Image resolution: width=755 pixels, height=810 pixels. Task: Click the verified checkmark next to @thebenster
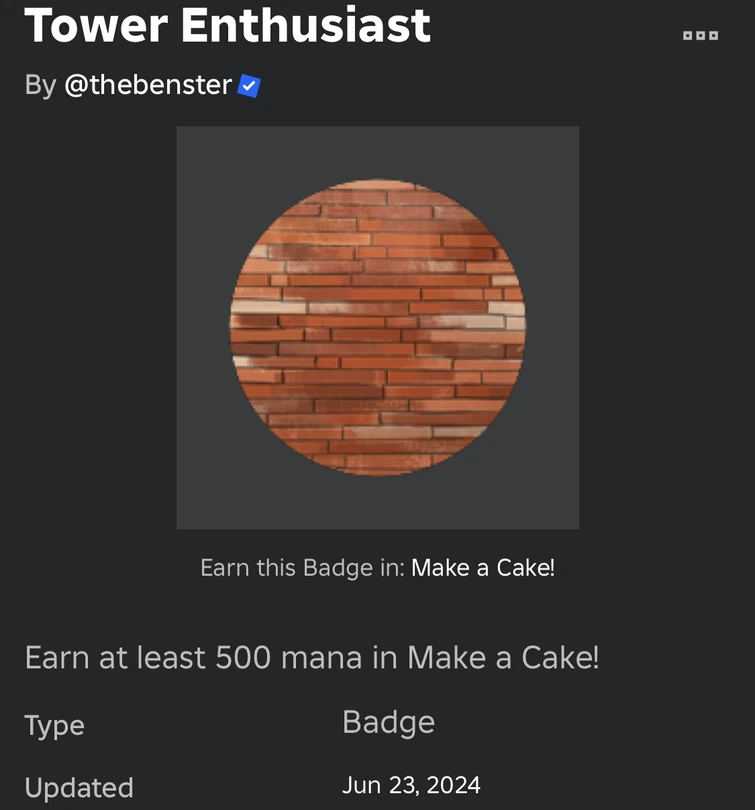click(248, 85)
